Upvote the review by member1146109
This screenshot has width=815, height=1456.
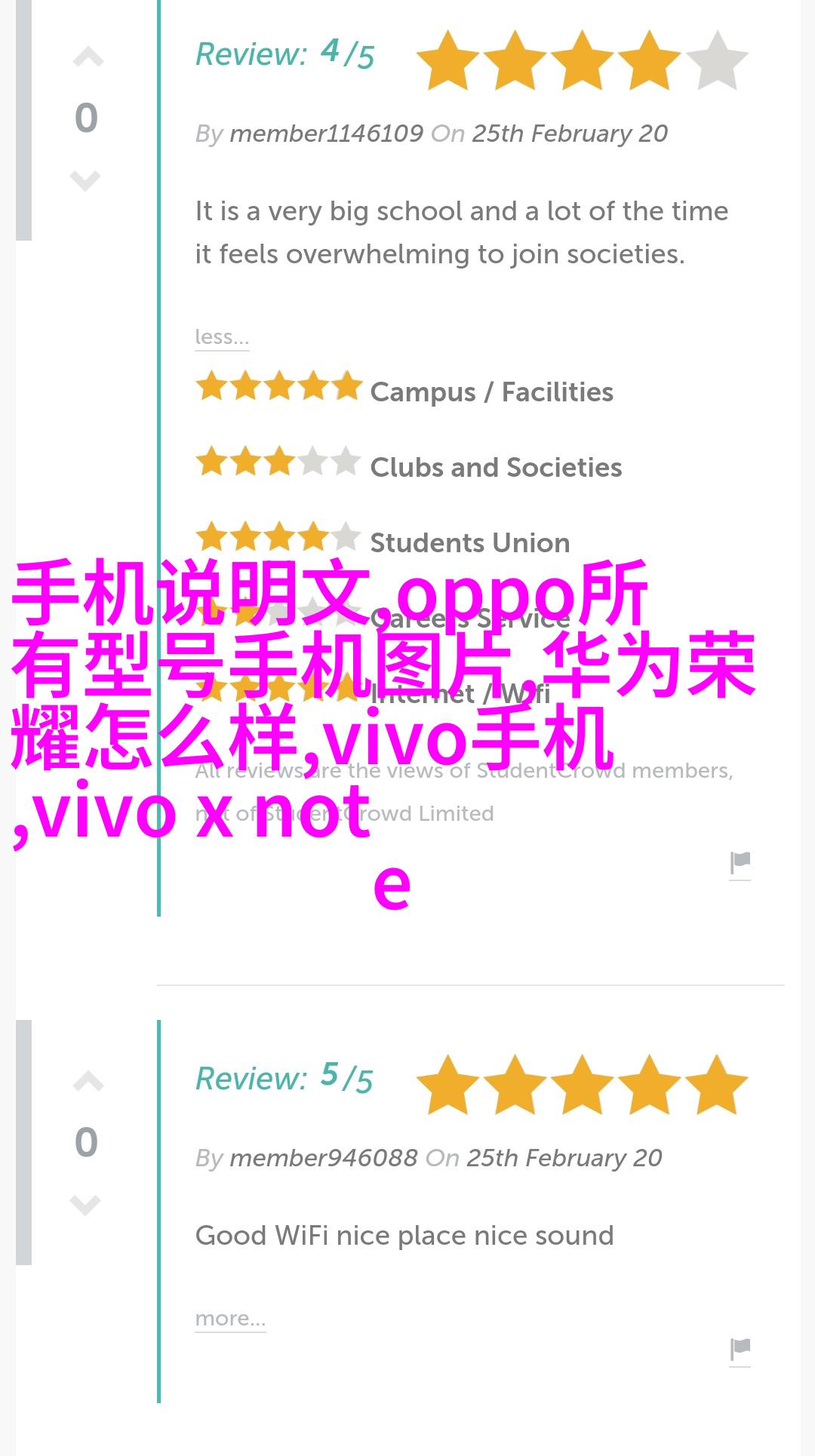point(88,59)
